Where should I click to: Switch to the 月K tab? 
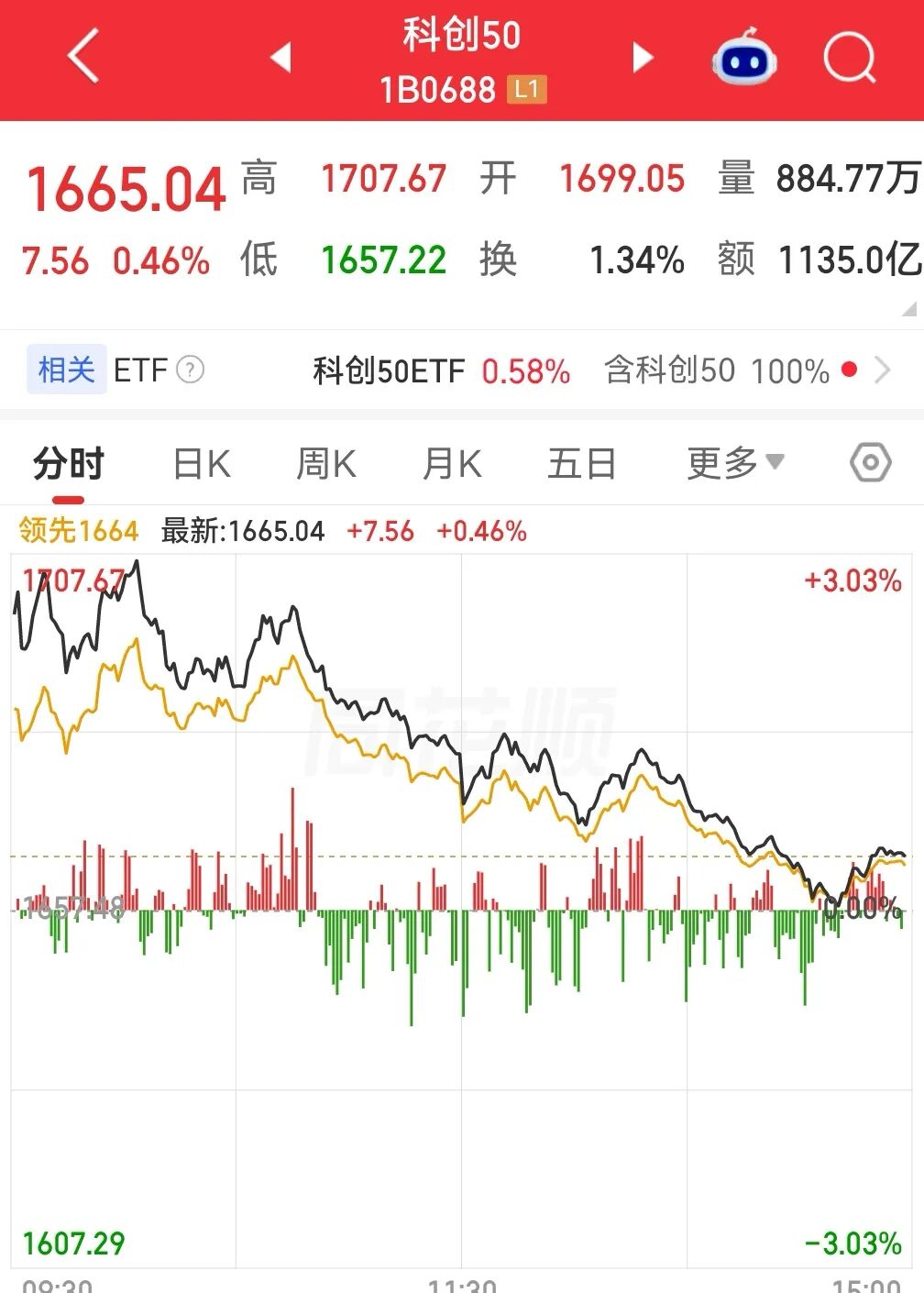pyautogui.click(x=452, y=464)
